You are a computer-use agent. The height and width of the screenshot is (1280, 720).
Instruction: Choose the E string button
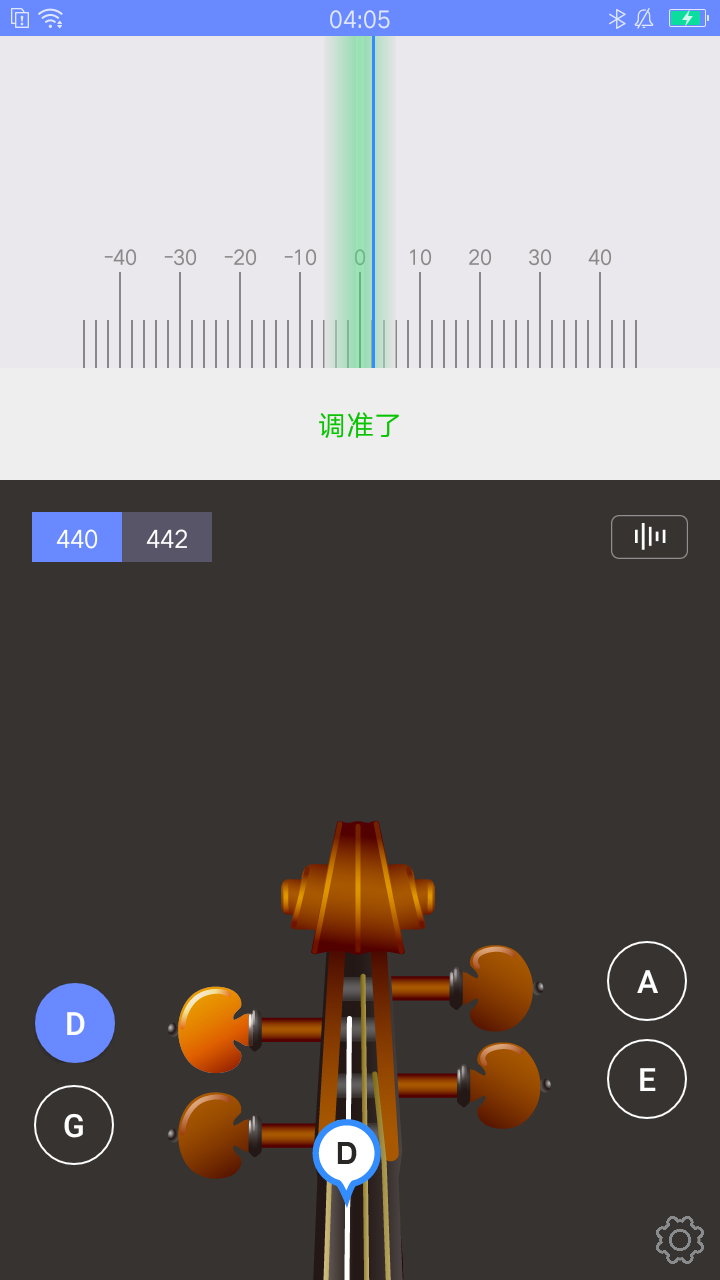pyautogui.click(x=647, y=1079)
